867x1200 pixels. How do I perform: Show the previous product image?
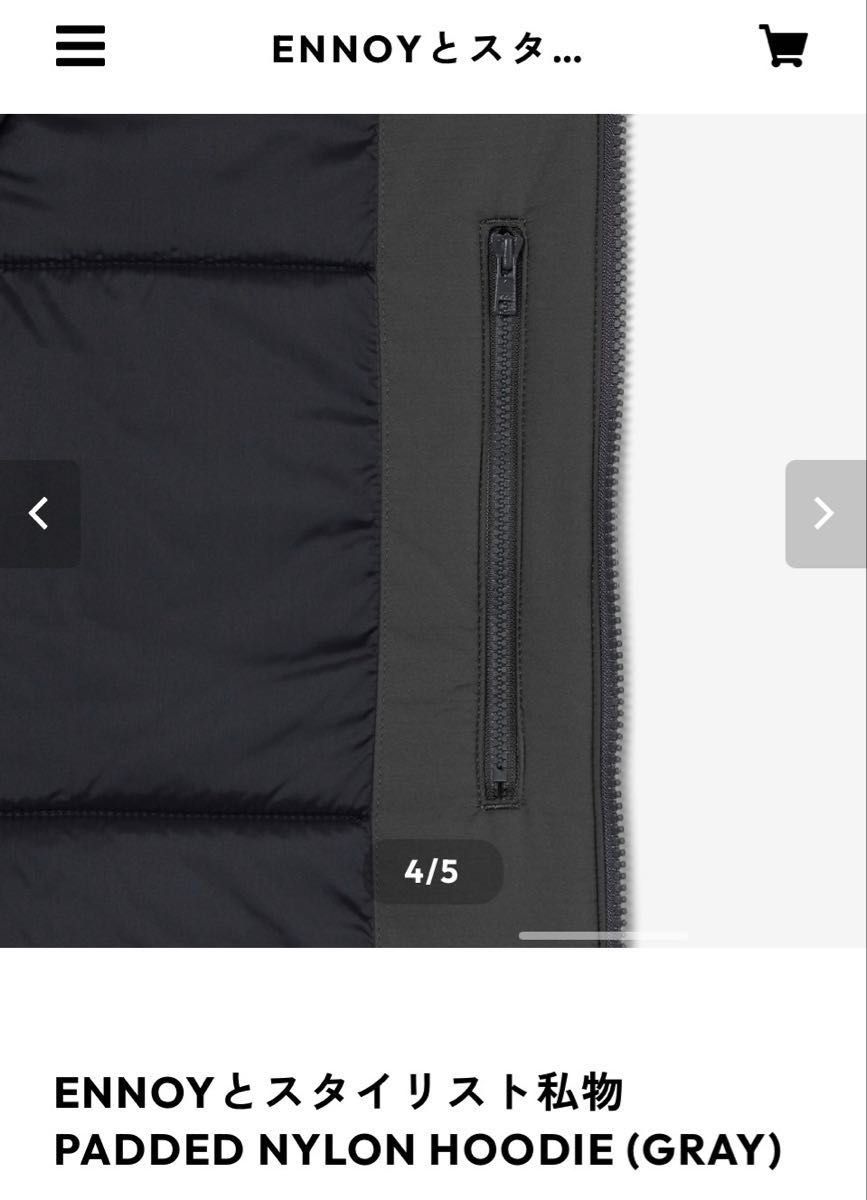point(40,513)
